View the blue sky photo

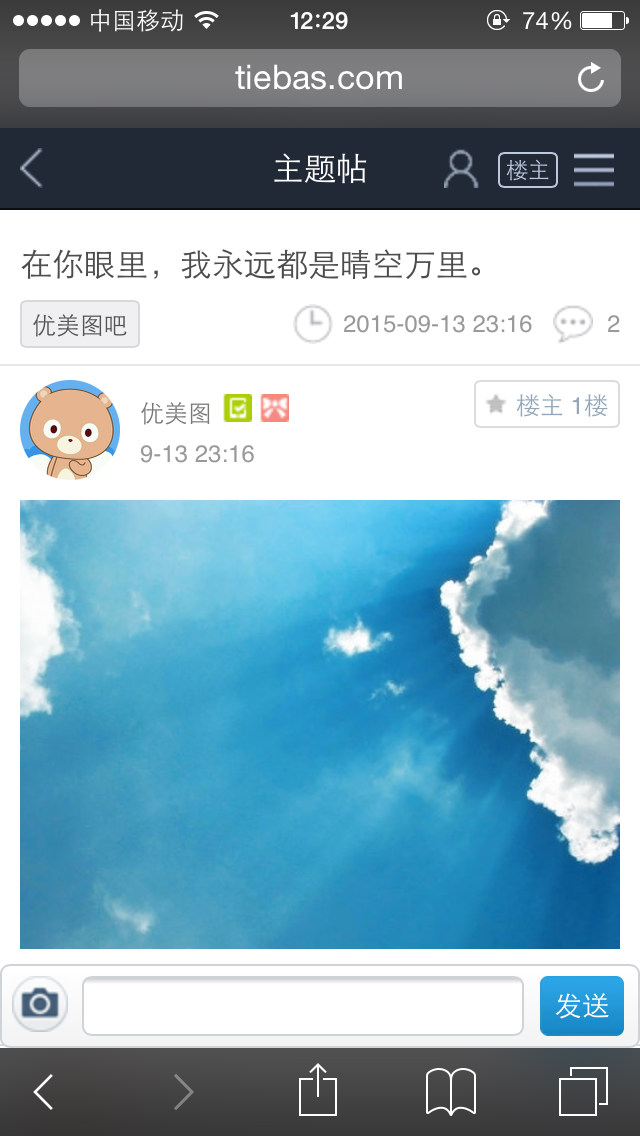click(320, 724)
